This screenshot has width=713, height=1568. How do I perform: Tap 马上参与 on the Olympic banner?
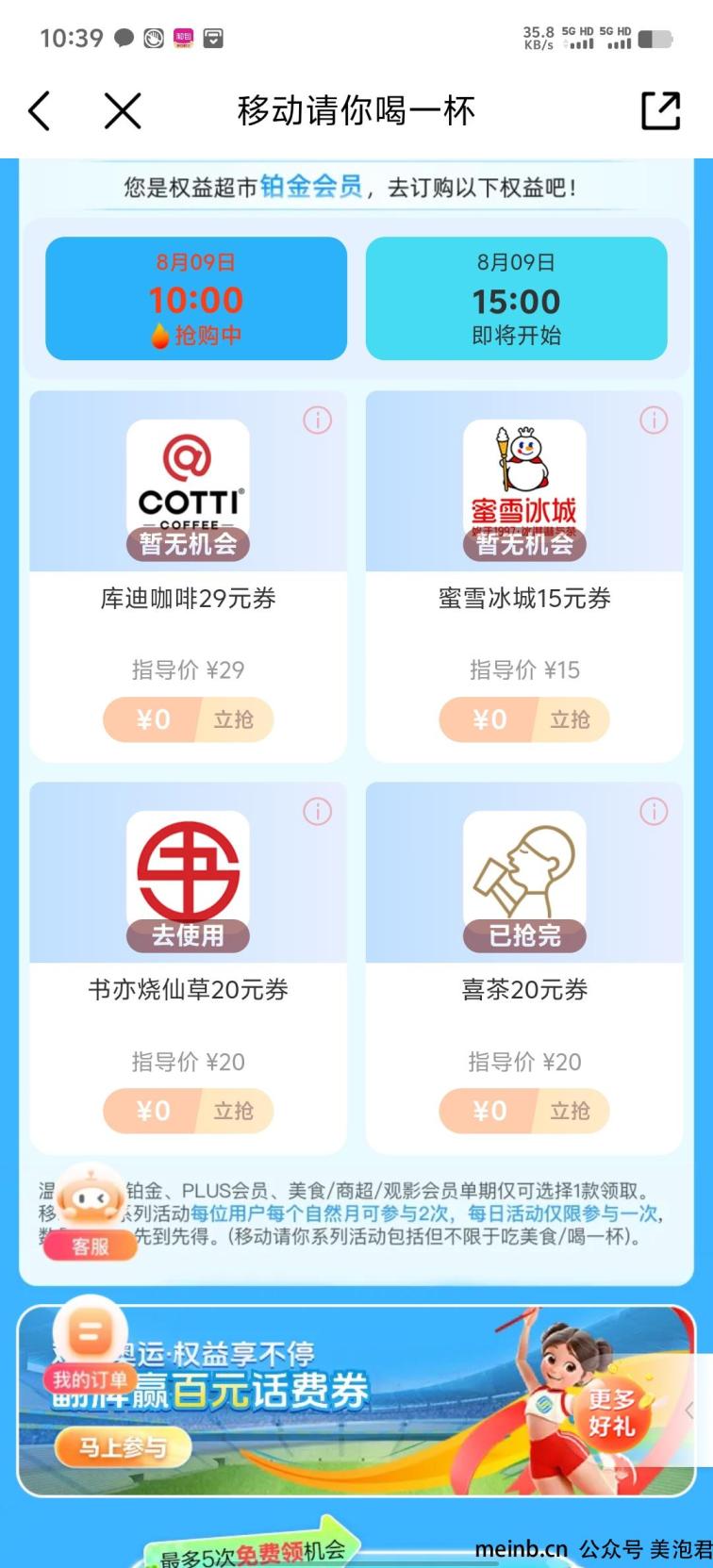[x=123, y=1447]
